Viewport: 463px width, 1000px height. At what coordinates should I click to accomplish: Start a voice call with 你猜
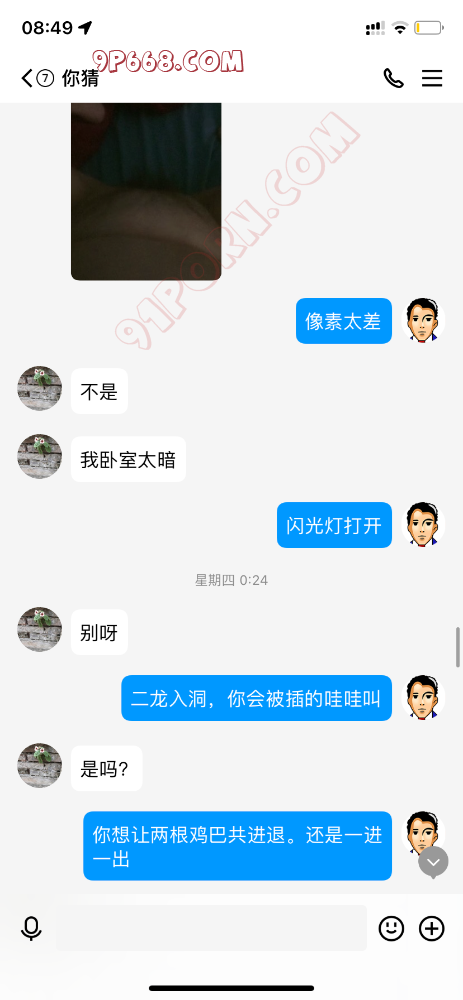click(x=393, y=78)
